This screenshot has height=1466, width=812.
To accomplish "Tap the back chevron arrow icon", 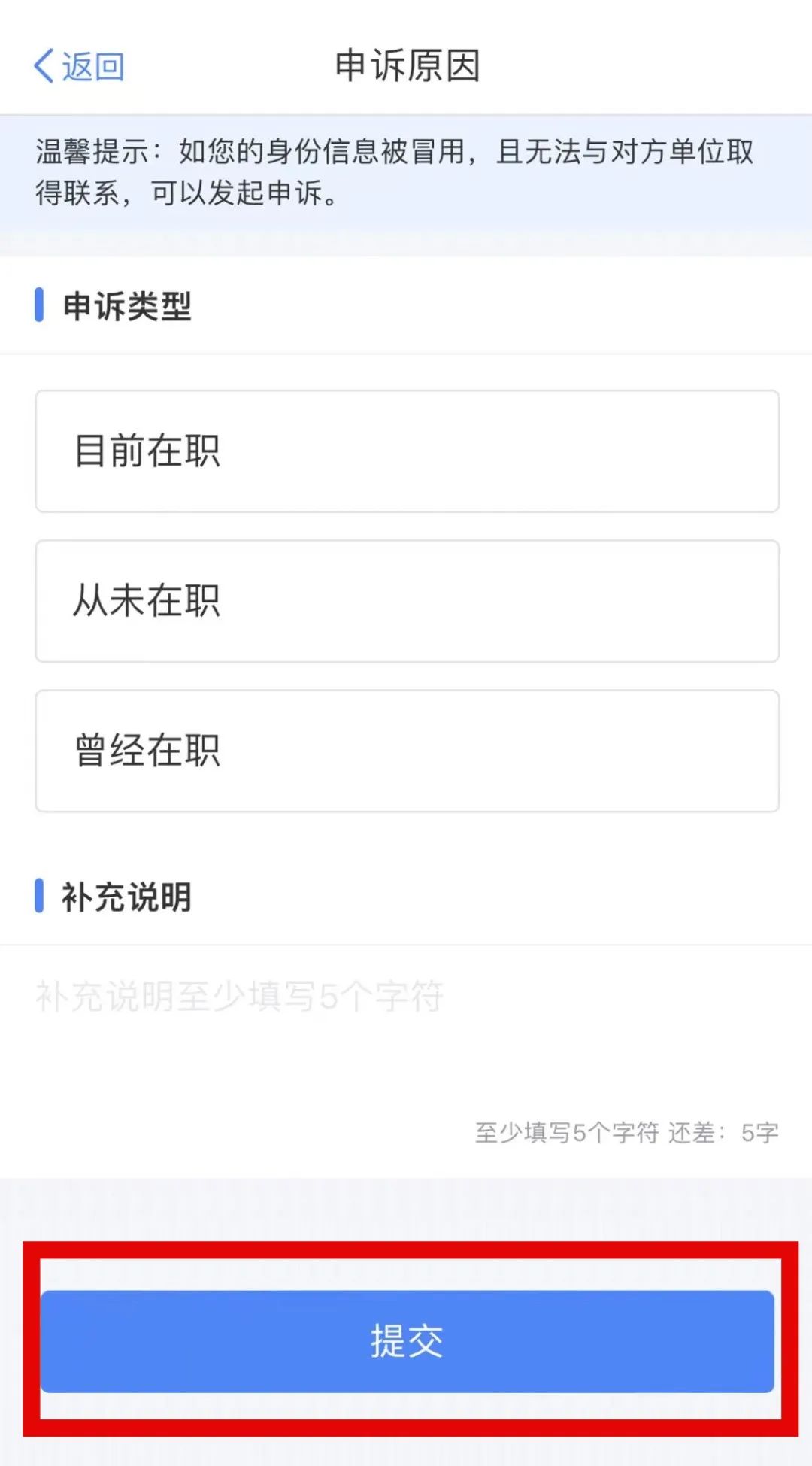I will (43, 66).
